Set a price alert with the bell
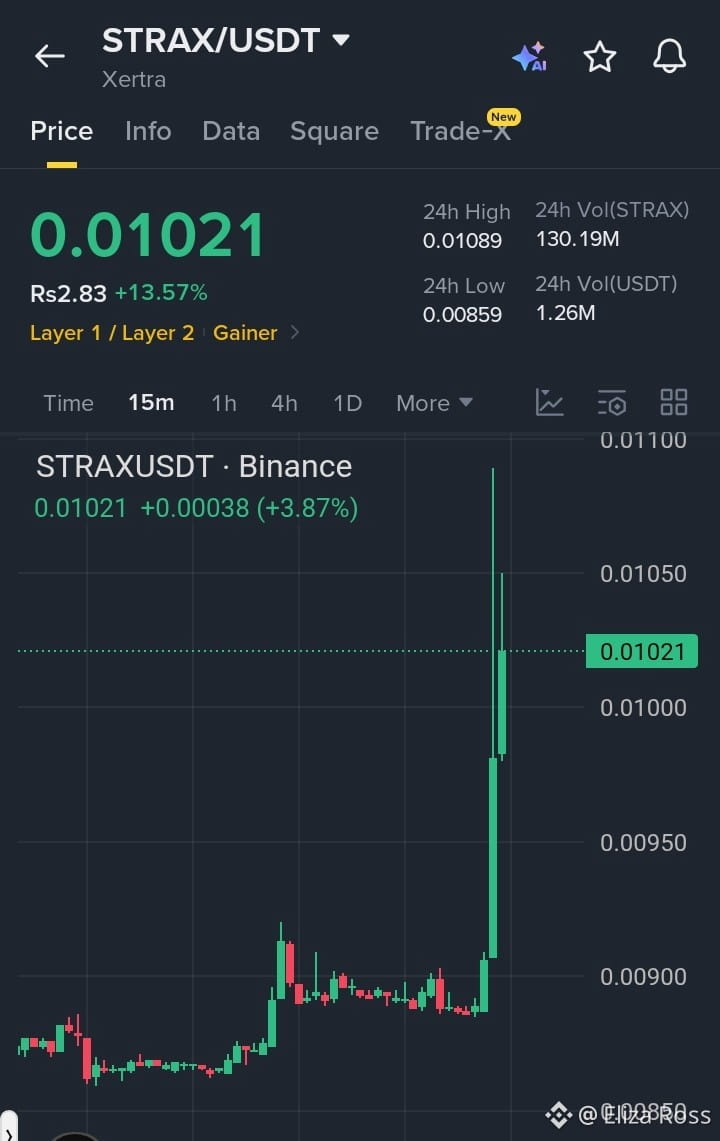Viewport: 720px width, 1141px height. 669,57
